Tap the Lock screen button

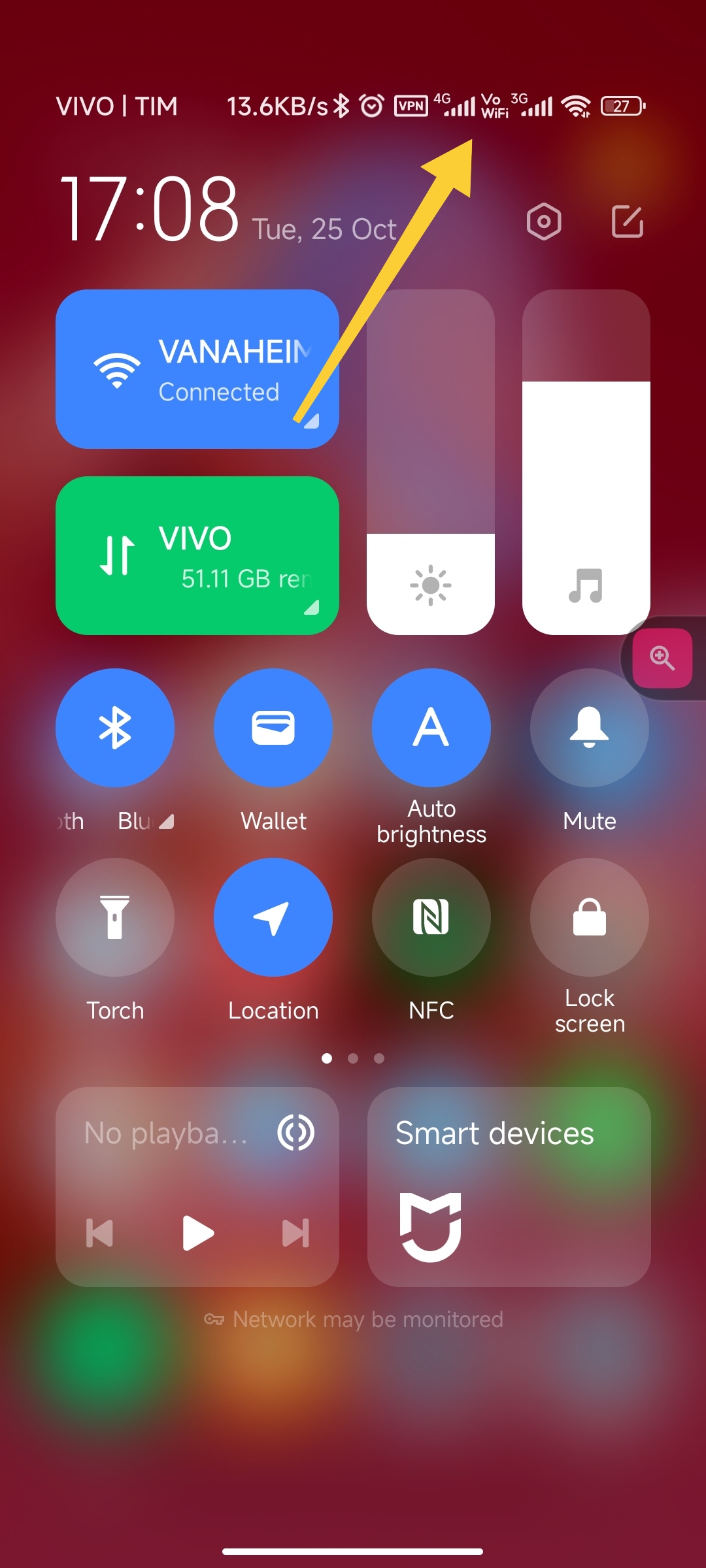(590, 917)
